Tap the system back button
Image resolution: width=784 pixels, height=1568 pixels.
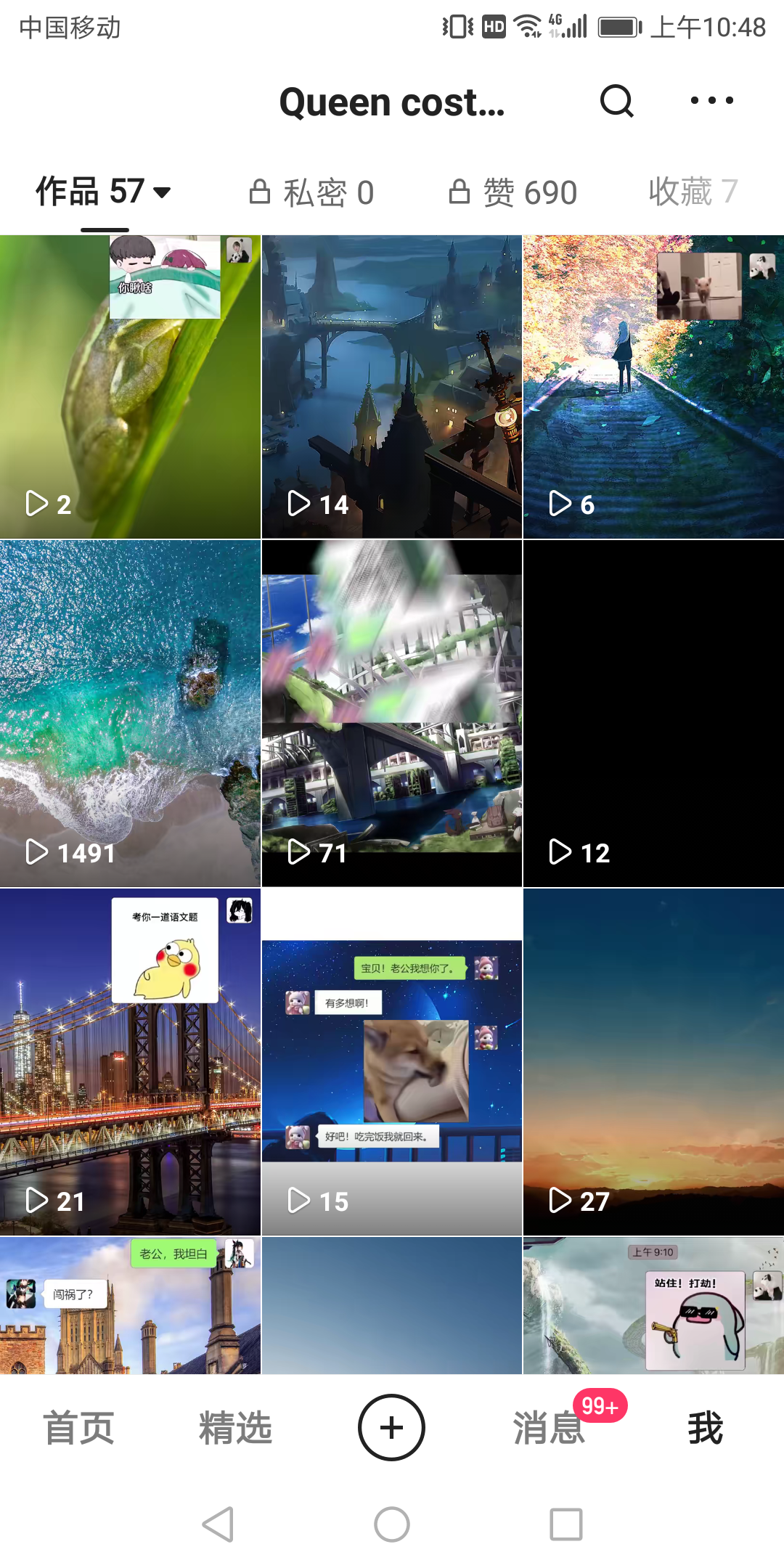point(218,1524)
